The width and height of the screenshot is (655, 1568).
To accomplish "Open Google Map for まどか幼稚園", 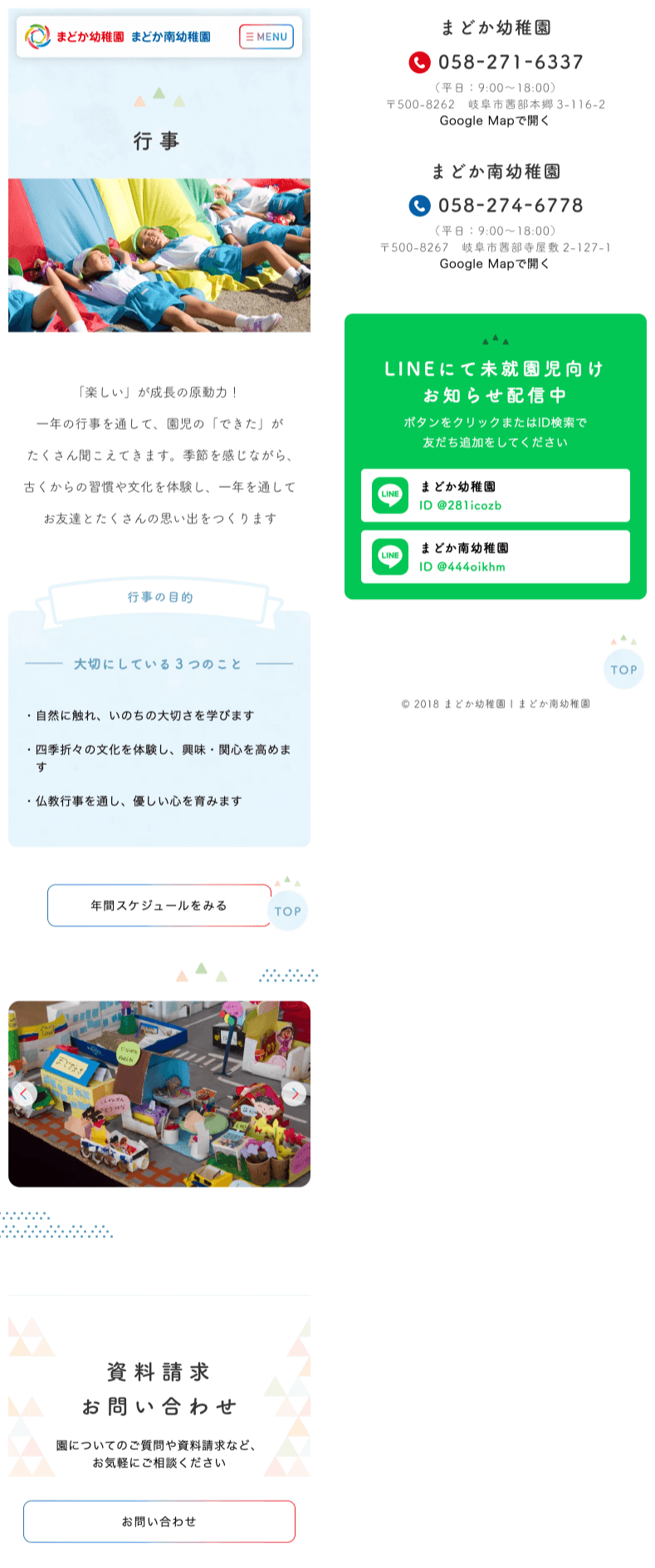I will [x=495, y=121].
